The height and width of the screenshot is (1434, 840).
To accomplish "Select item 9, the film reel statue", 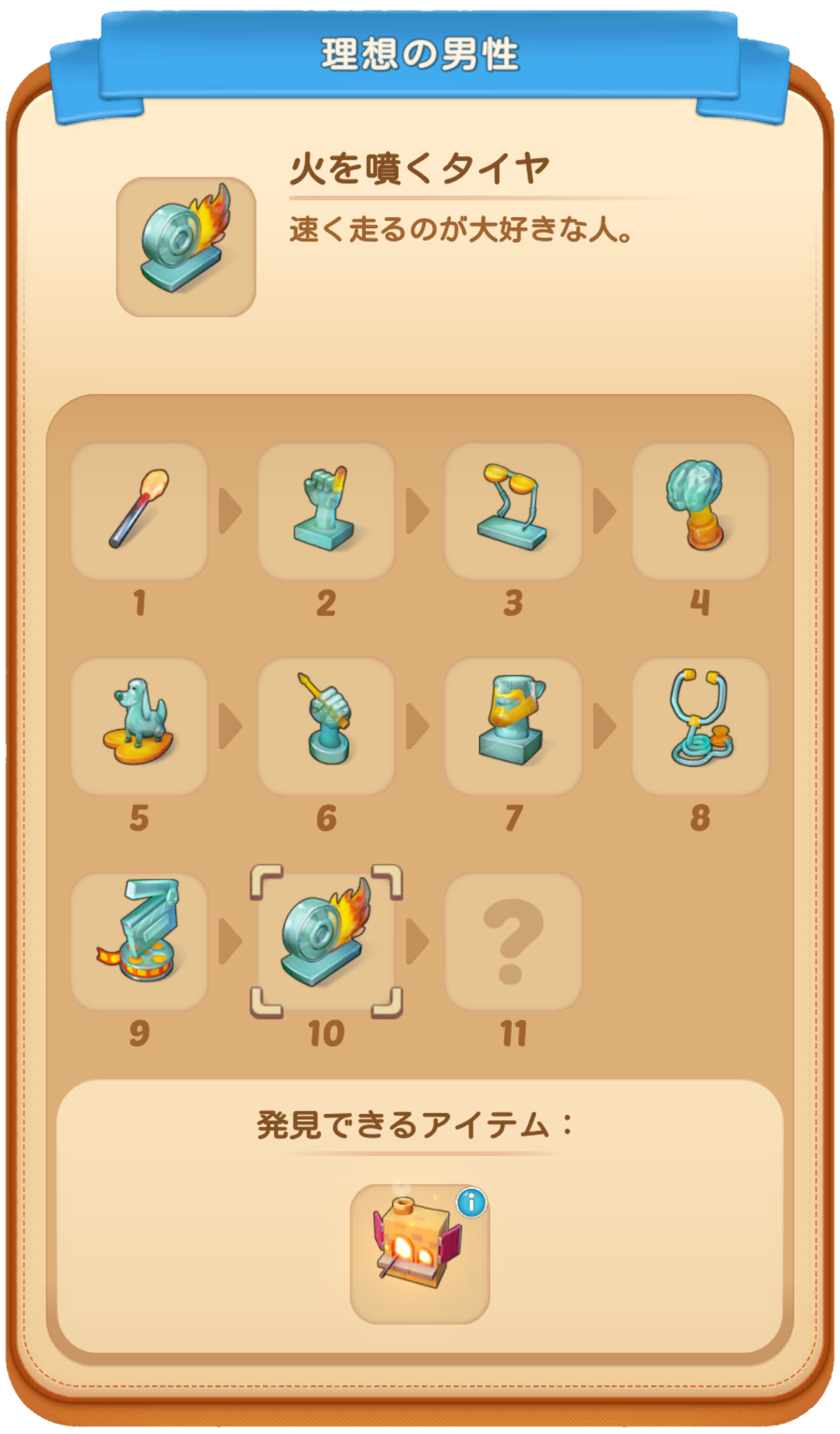I will (139, 942).
